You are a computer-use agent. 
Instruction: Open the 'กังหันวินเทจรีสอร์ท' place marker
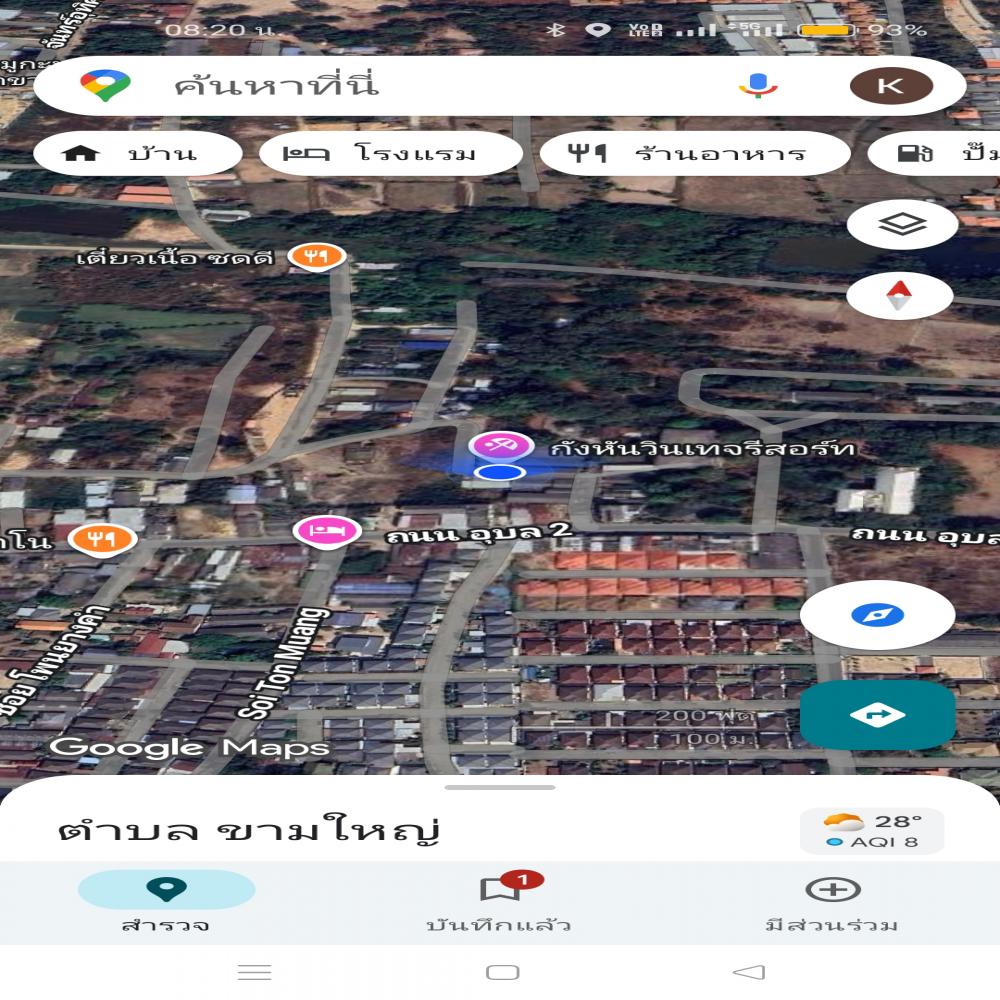[x=494, y=446]
